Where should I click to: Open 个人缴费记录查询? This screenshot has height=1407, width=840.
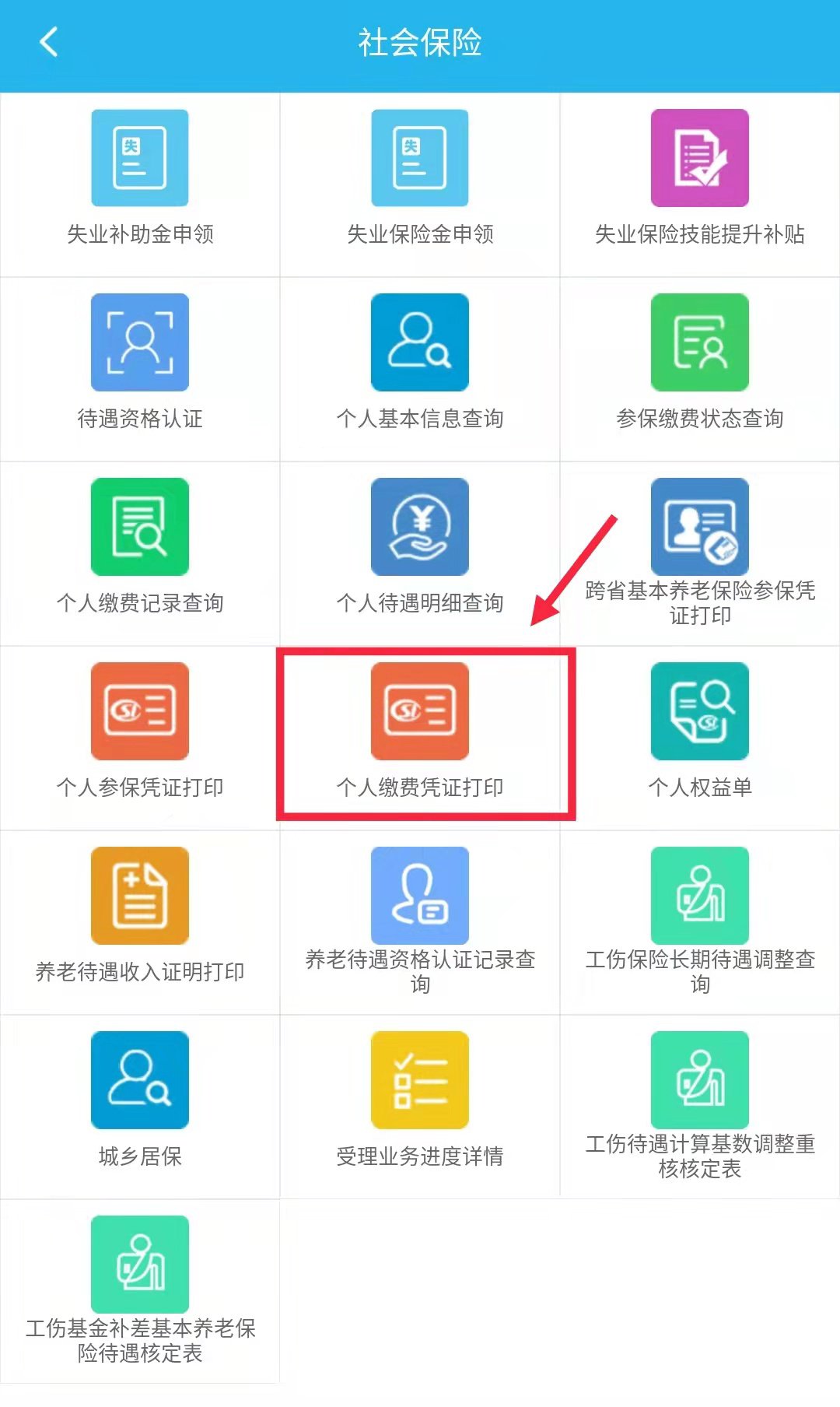[140, 527]
